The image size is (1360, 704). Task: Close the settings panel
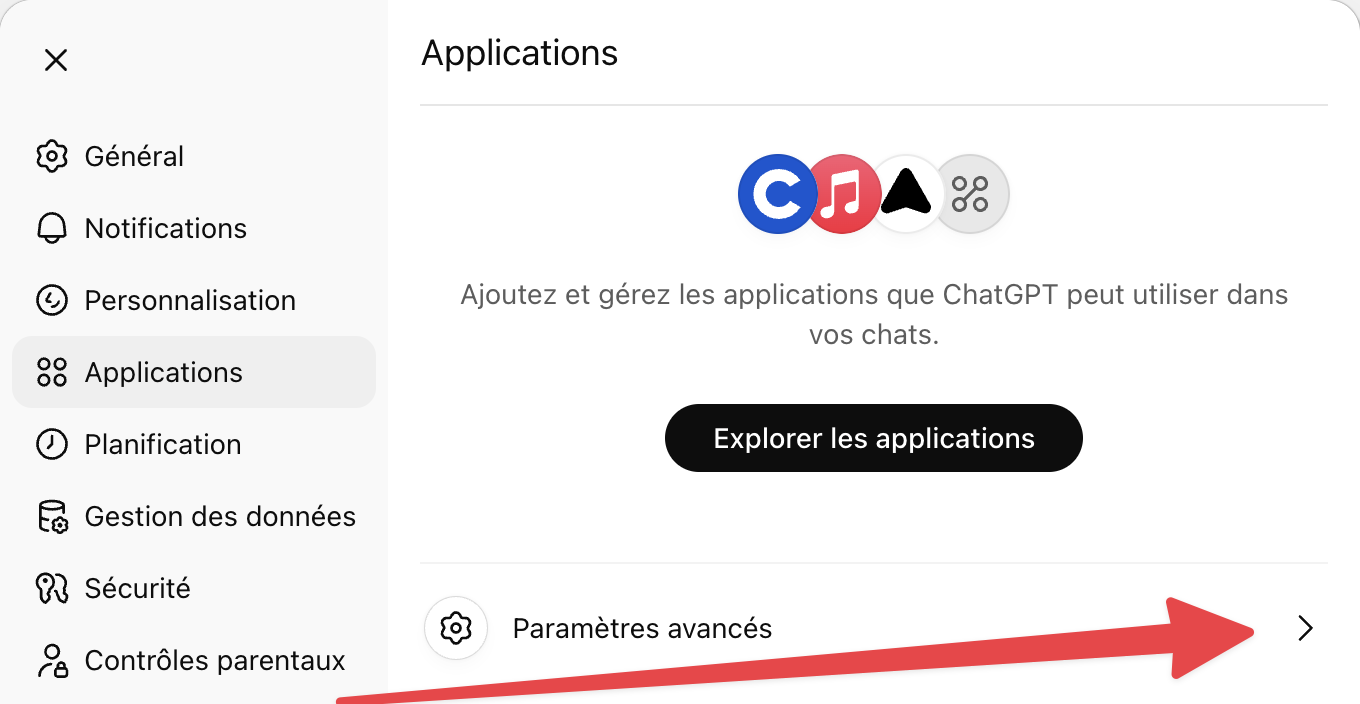(x=56, y=60)
